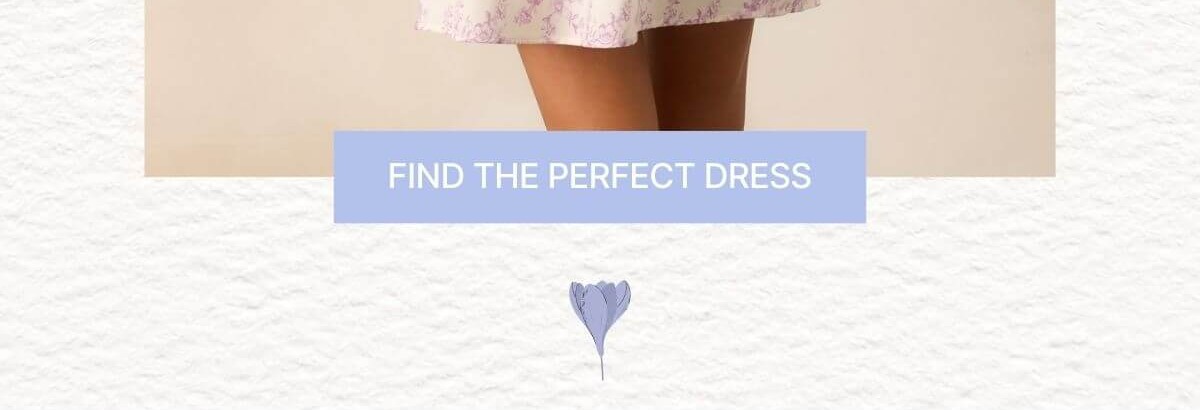The height and width of the screenshot is (410, 1200).
Task: Tap the Find The Perfect Dress button
Action: pyautogui.click(x=599, y=176)
